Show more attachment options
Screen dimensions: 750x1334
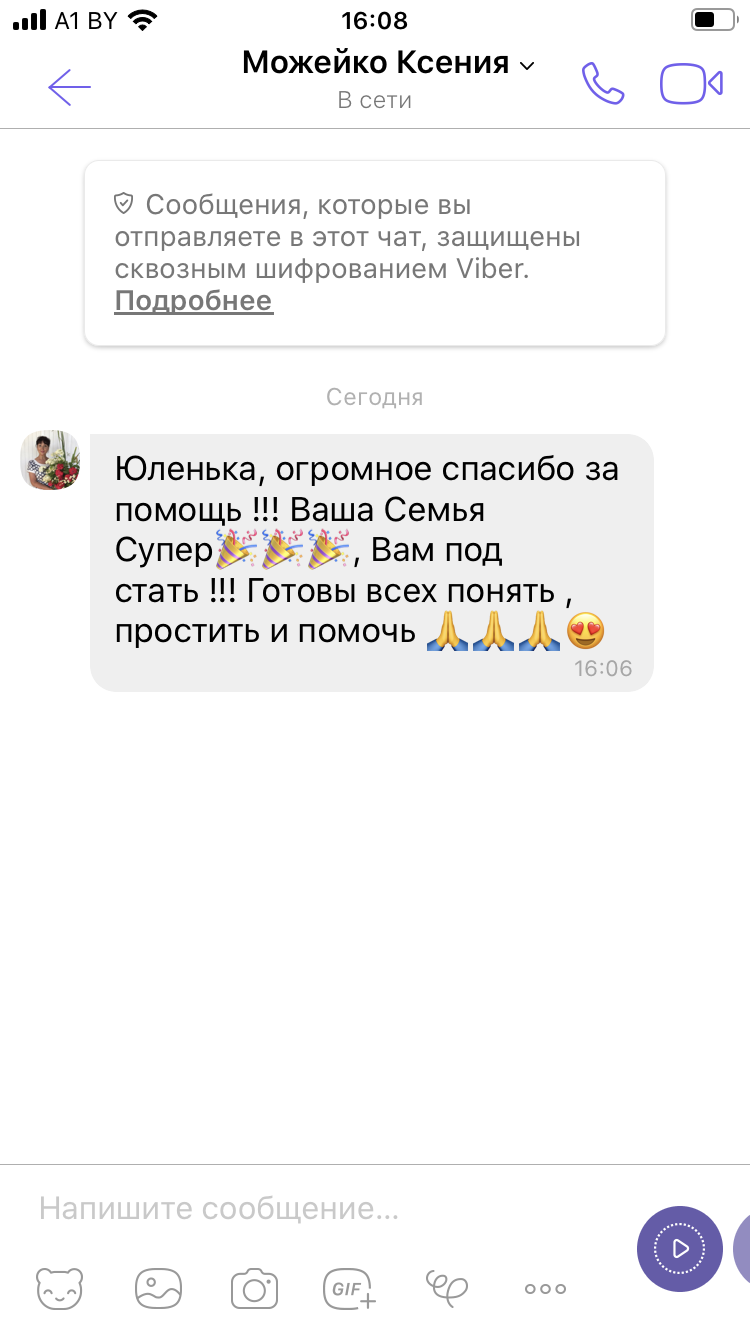545,1289
